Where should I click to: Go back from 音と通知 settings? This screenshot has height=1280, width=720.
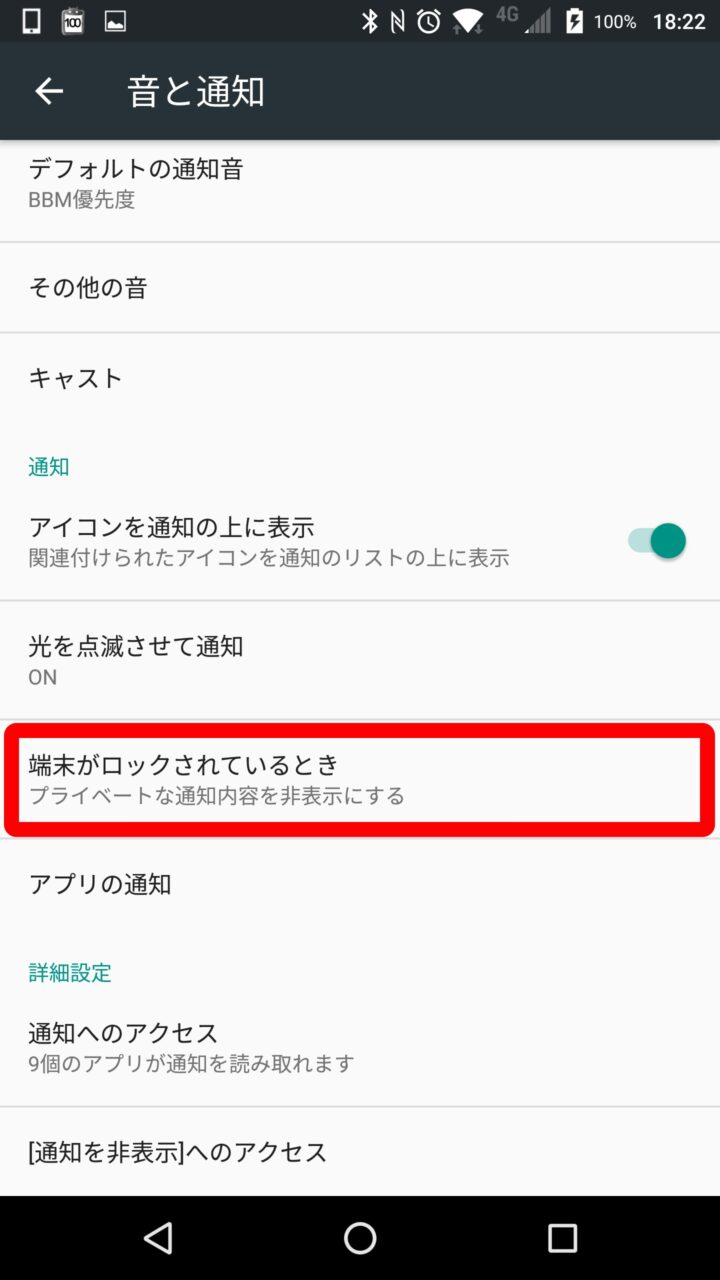[x=48, y=91]
